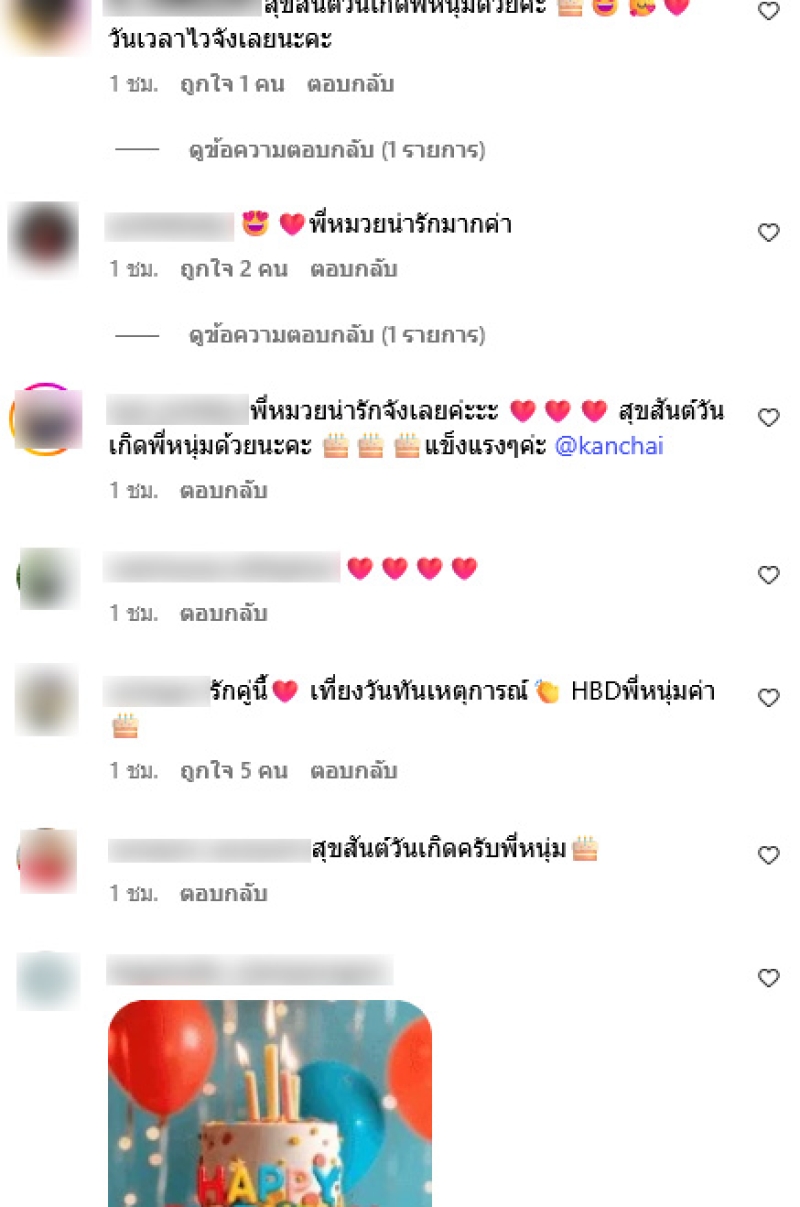This screenshot has height=1207, width=800.
Task: Show who liked ถูกใจ 2 คน comment
Action: coord(233,269)
